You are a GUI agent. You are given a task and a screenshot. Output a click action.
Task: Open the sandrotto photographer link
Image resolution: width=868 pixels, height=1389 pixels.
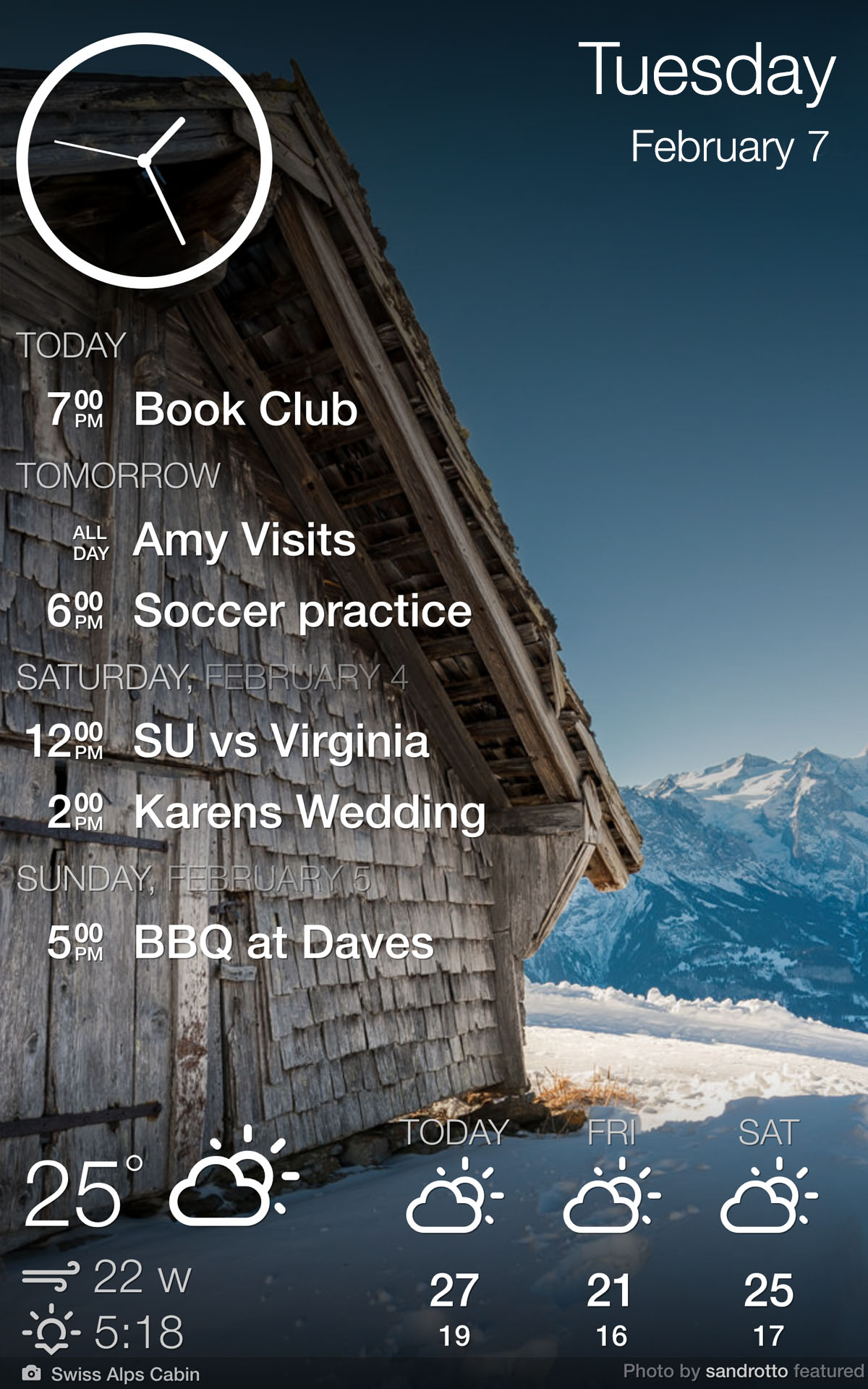745,1370
